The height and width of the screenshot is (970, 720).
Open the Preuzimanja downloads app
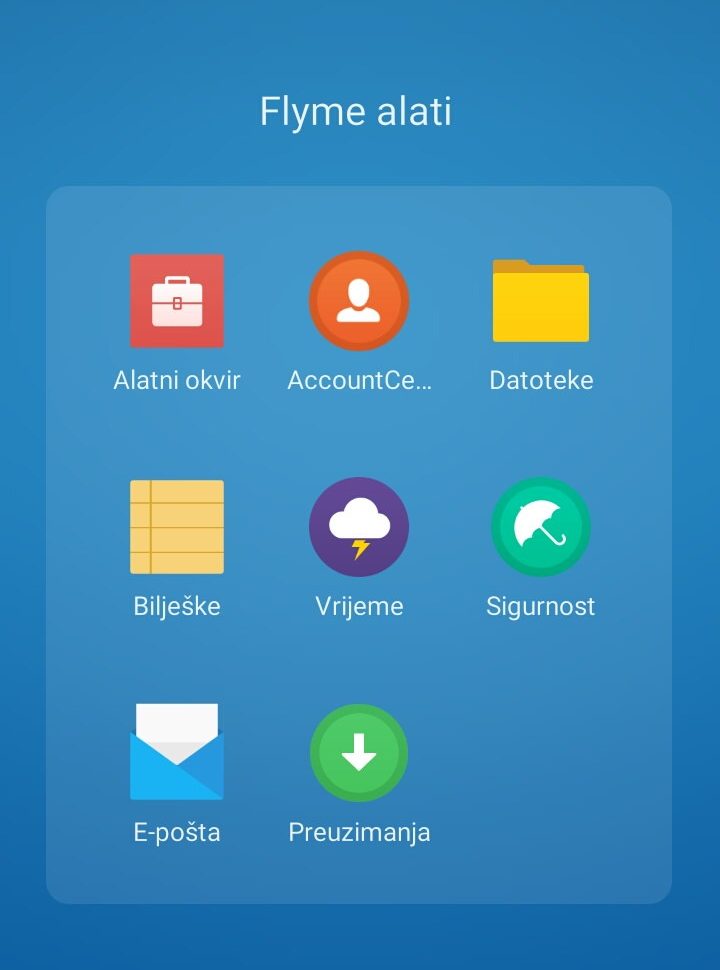coord(359,752)
